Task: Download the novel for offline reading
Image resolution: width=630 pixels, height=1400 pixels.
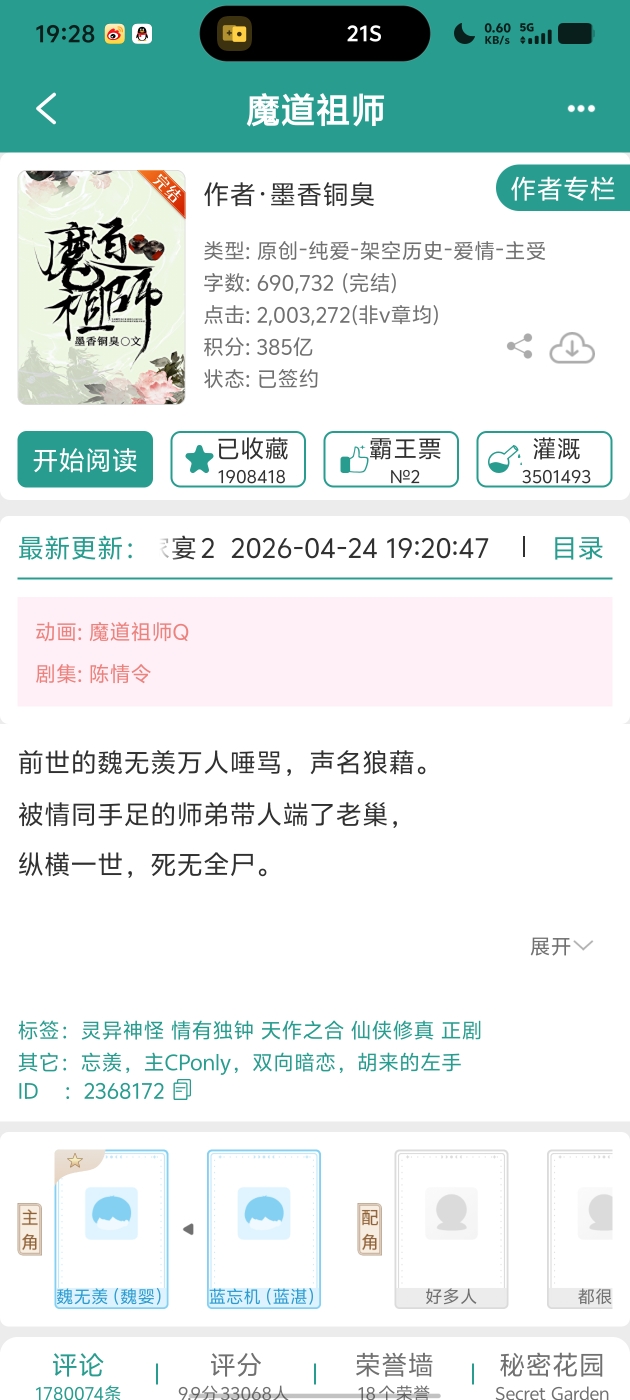Action: [x=572, y=348]
